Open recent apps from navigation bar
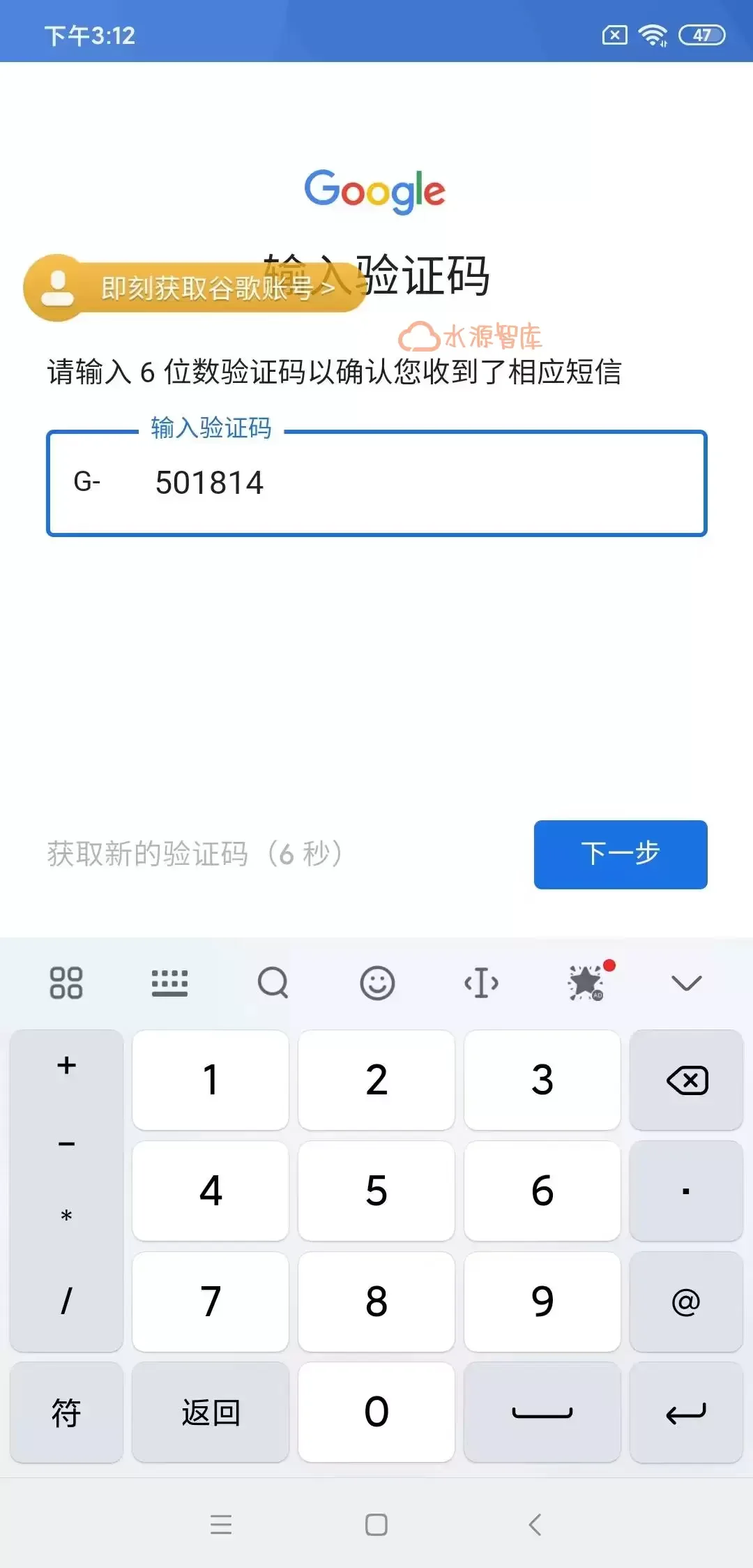The image size is (753, 1568). point(222,1524)
